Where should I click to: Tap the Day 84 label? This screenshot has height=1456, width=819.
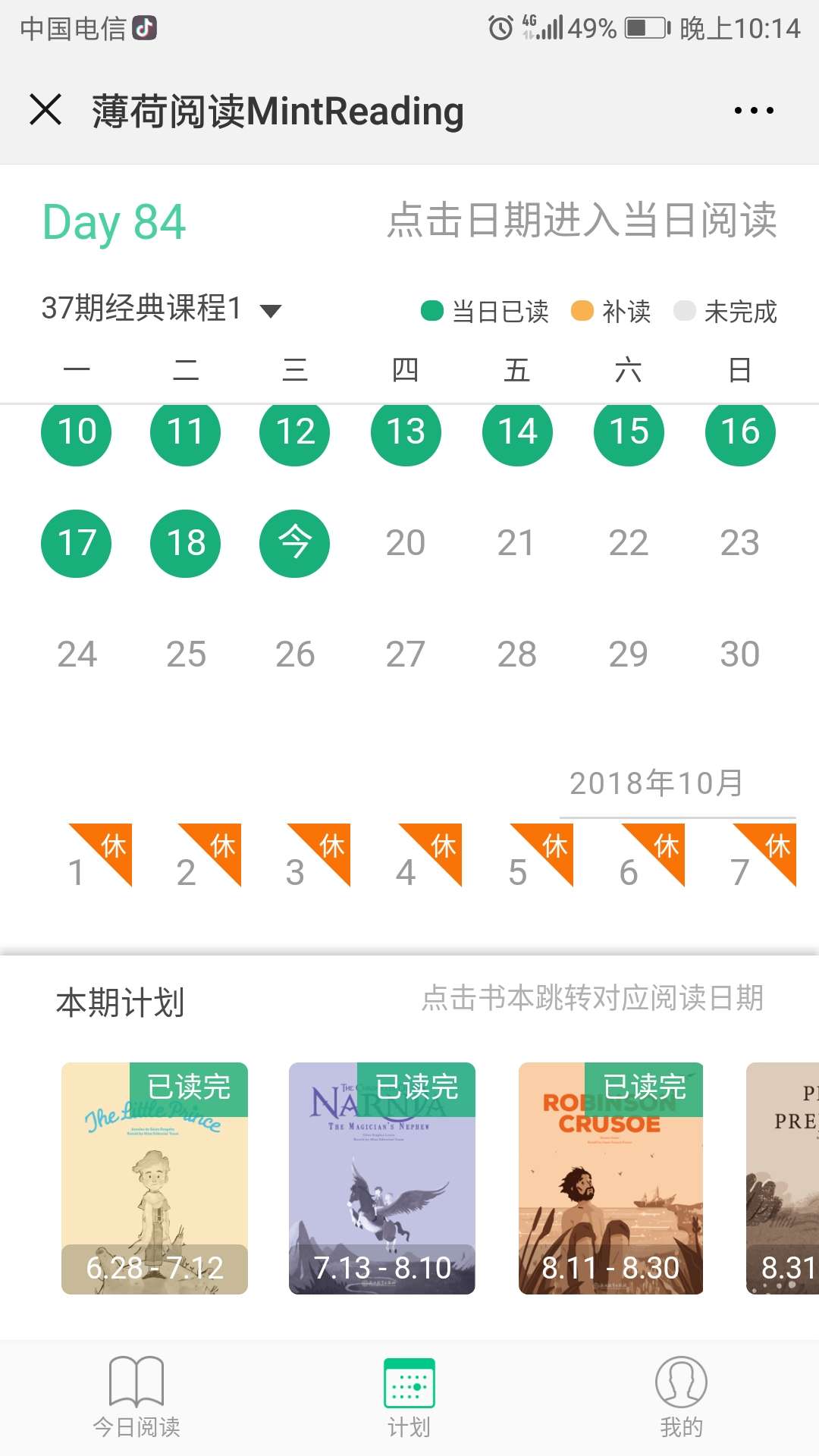[114, 221]
